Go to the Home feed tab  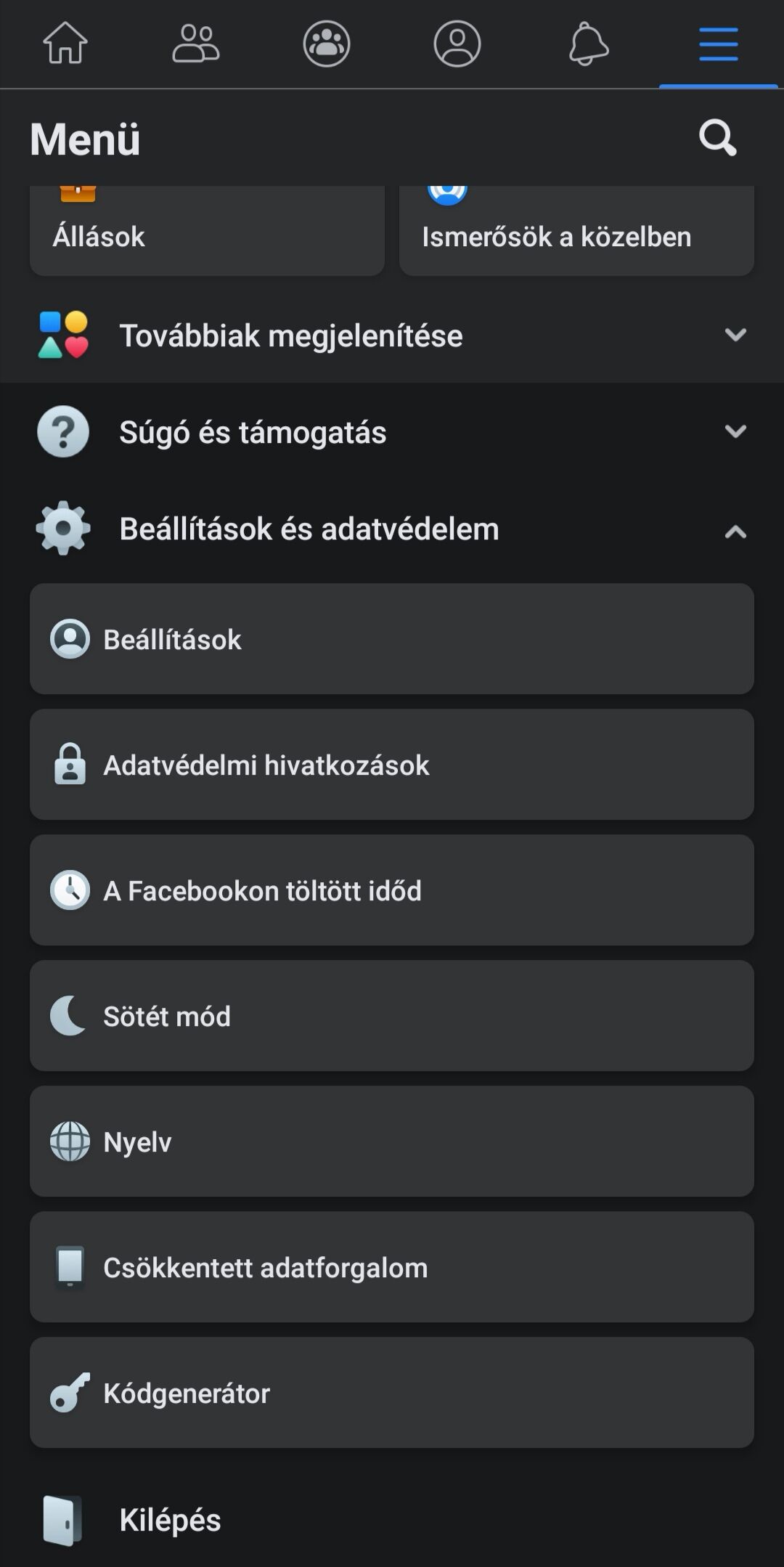pos(65,44)
